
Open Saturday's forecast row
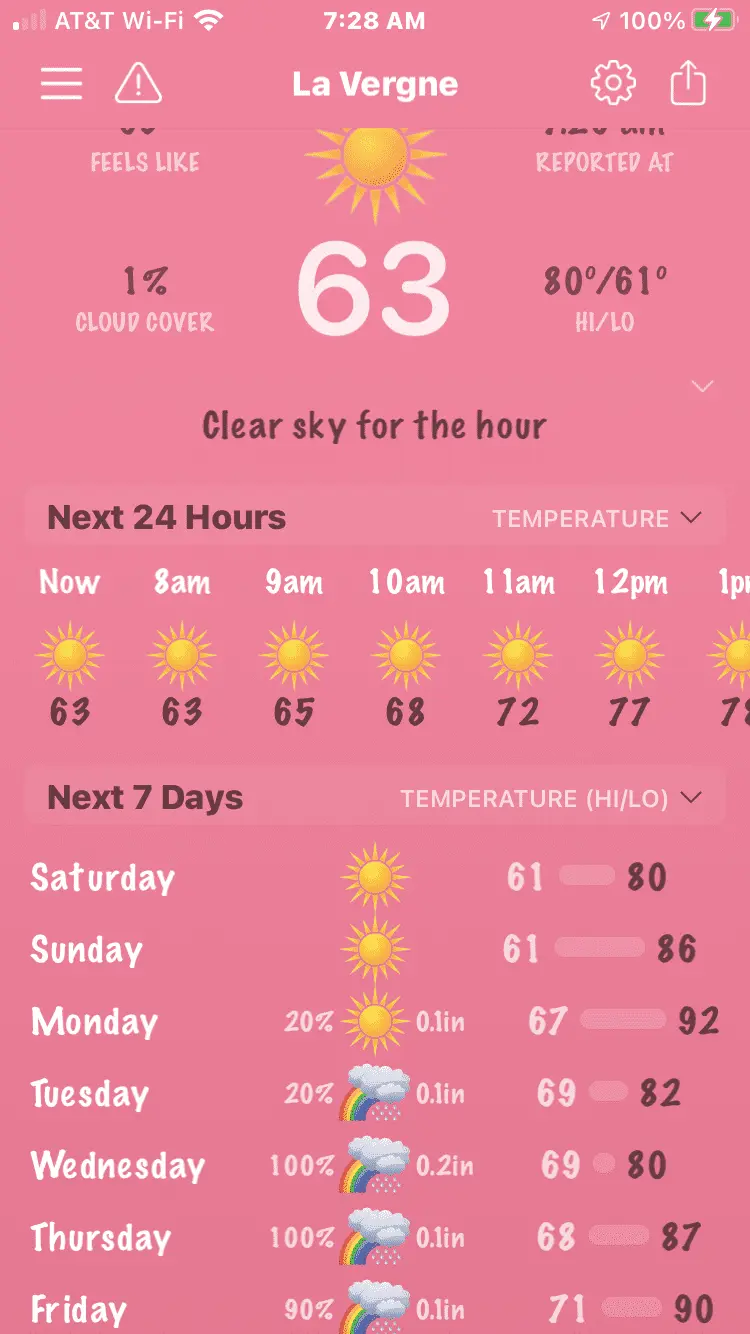click(375, 878)
